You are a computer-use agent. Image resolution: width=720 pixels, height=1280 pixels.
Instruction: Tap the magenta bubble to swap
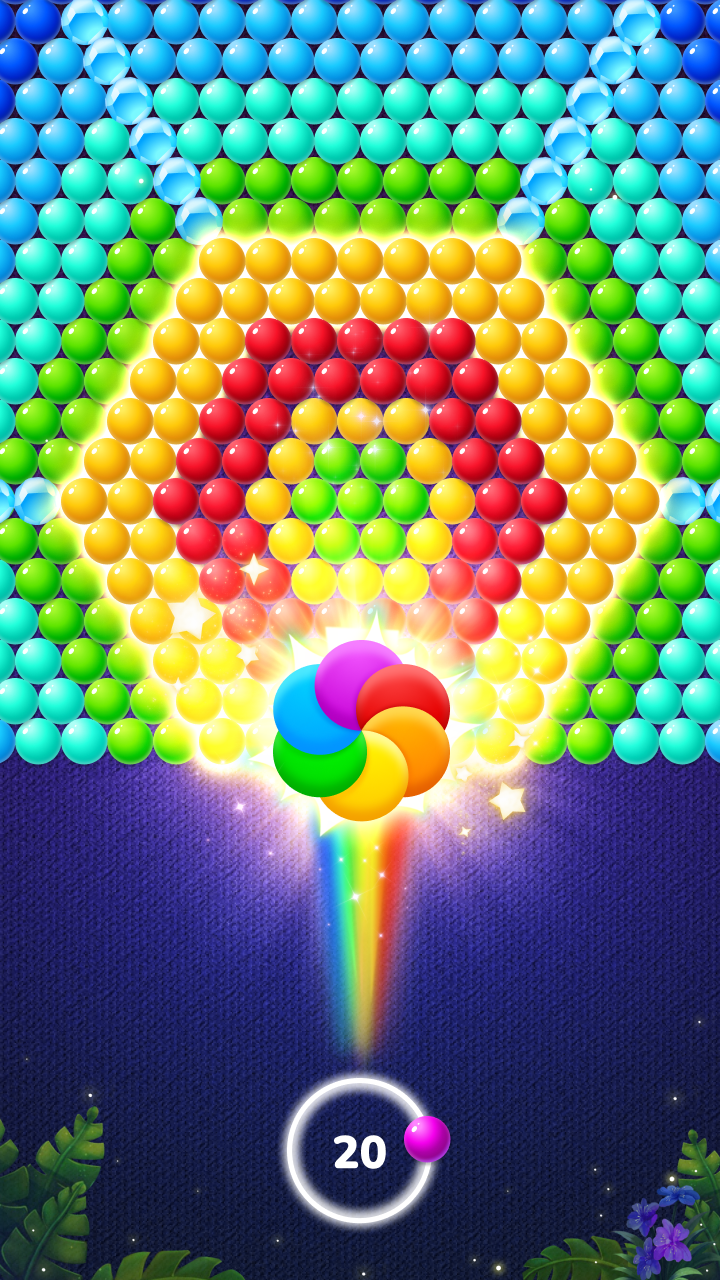pos(427,1139)
